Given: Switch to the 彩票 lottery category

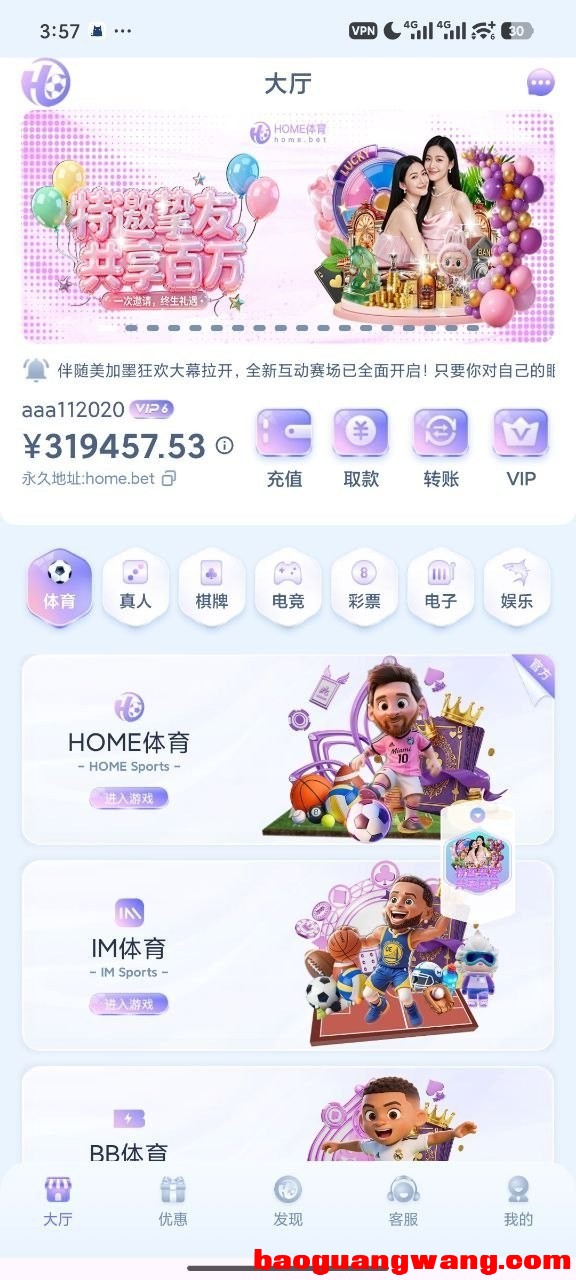Looking at the screenshot, I should coord(364,587).
